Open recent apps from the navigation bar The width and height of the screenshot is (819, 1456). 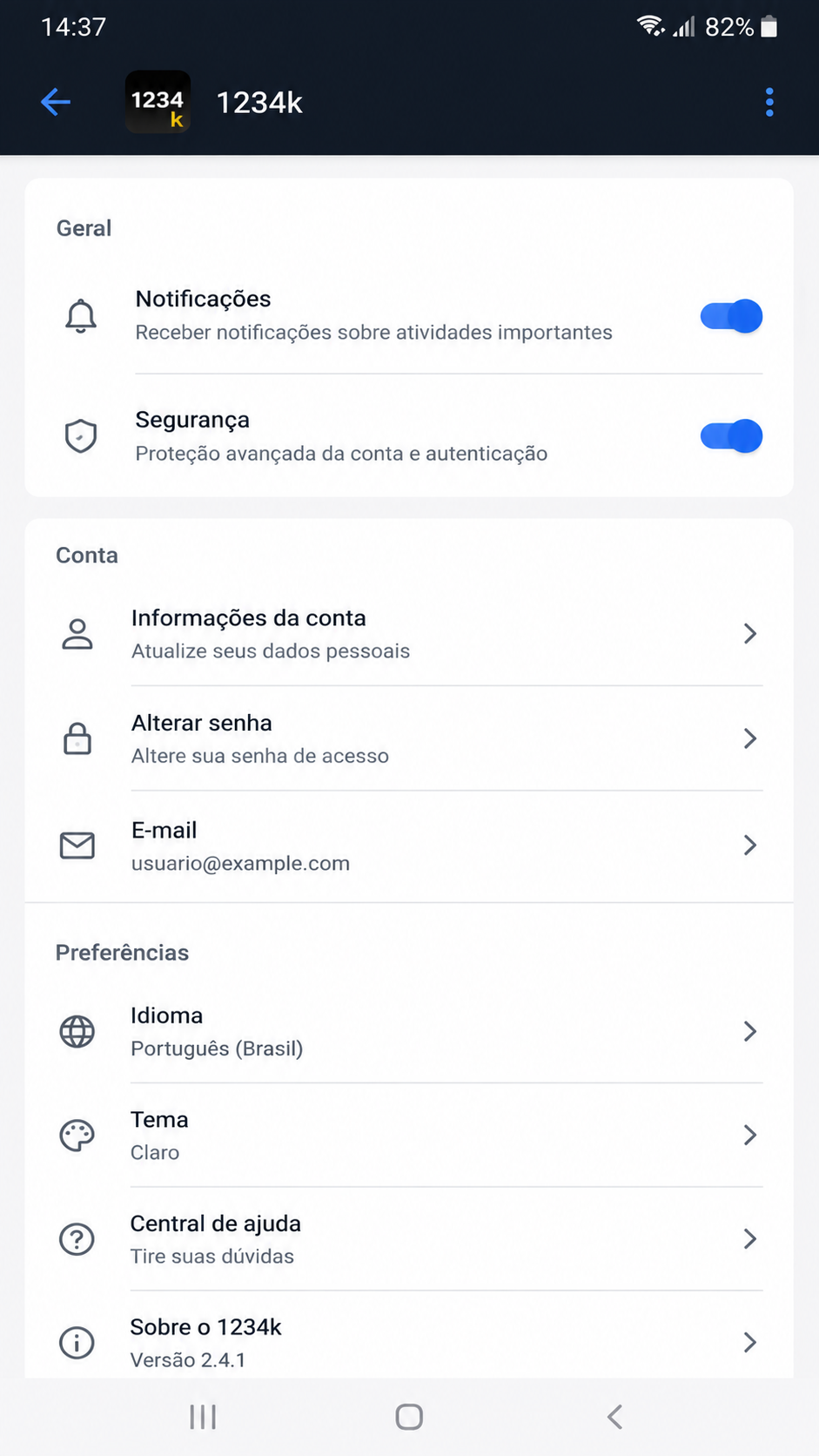point(203,1417)
